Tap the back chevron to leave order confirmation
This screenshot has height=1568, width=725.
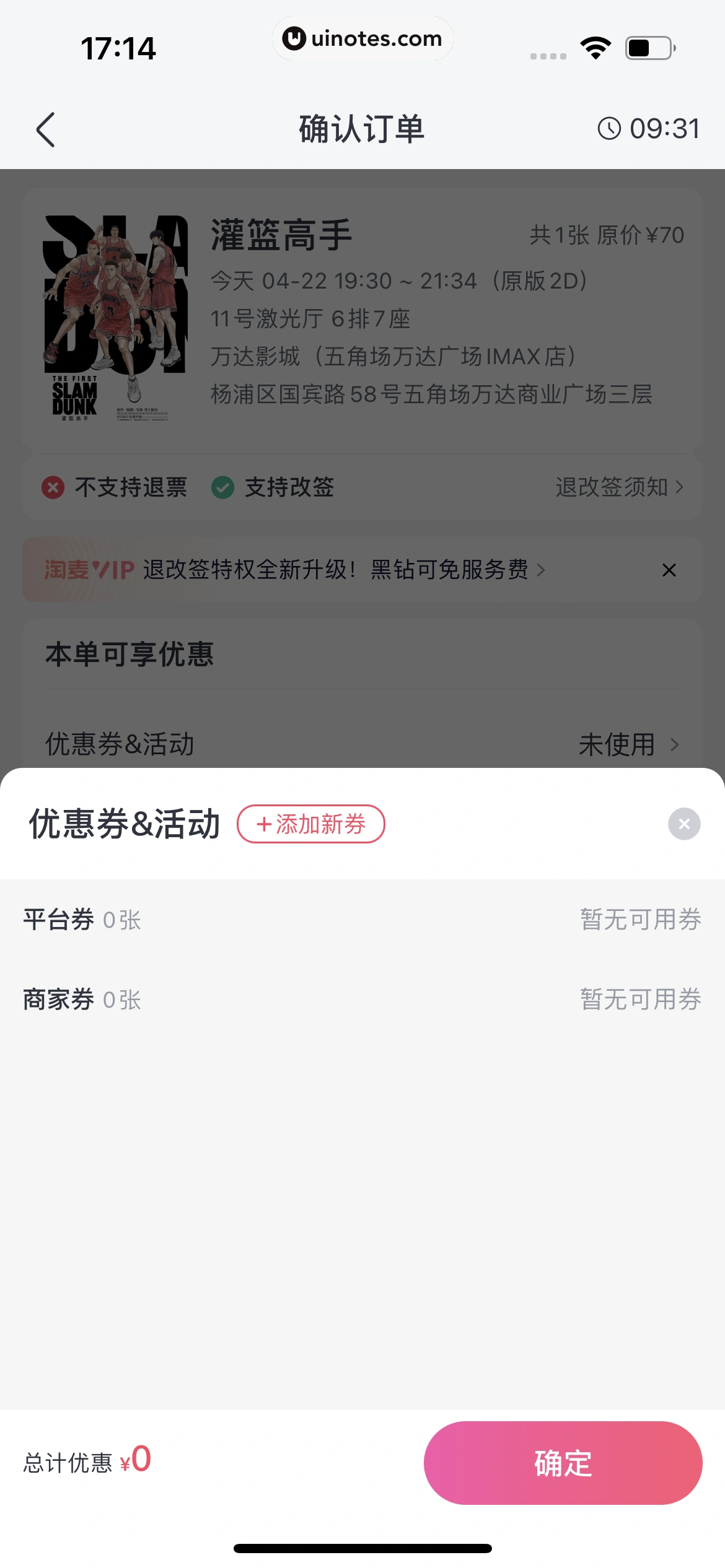(x=45, y=129)
